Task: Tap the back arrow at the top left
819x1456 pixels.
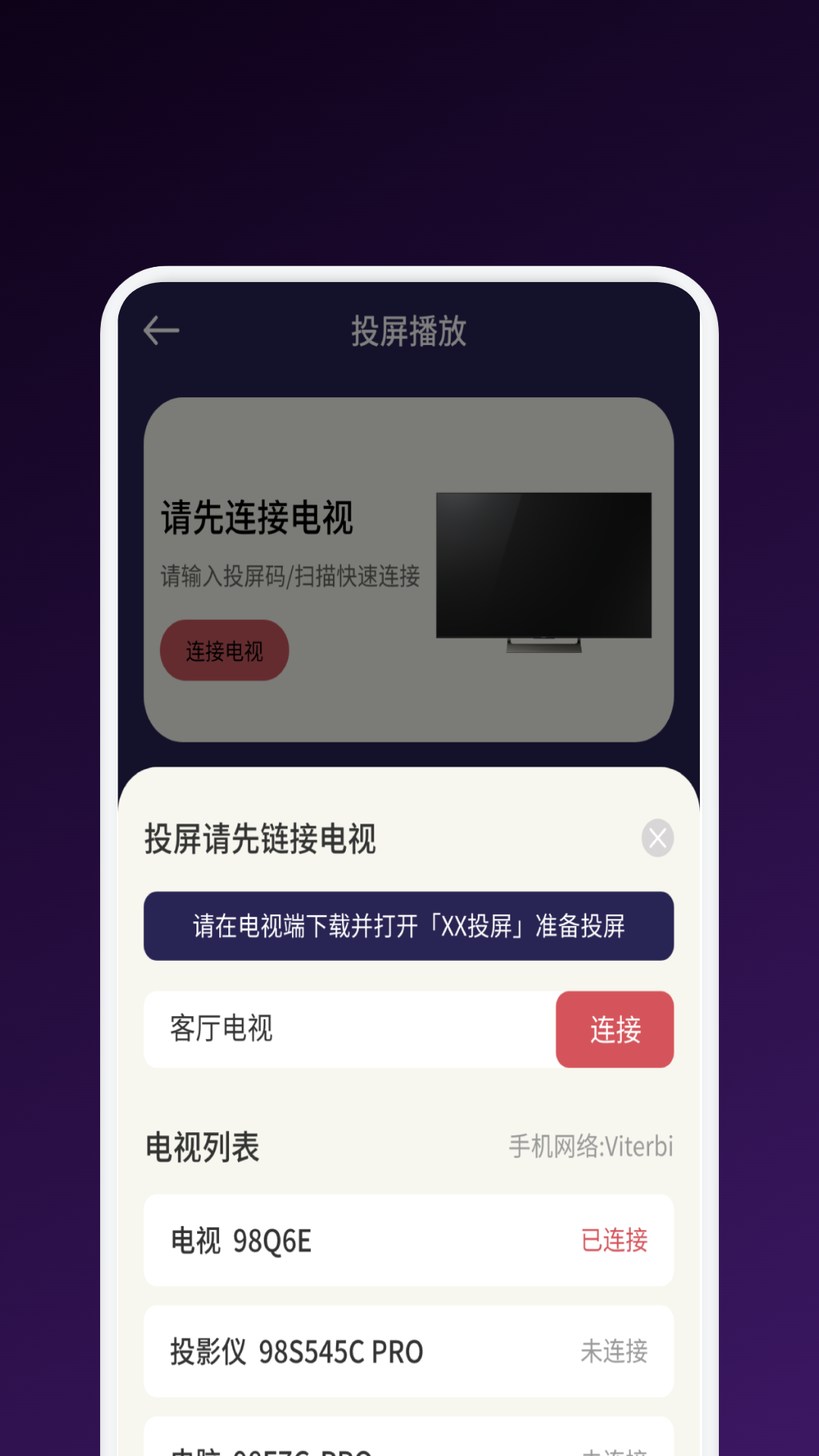Action: 160,330
